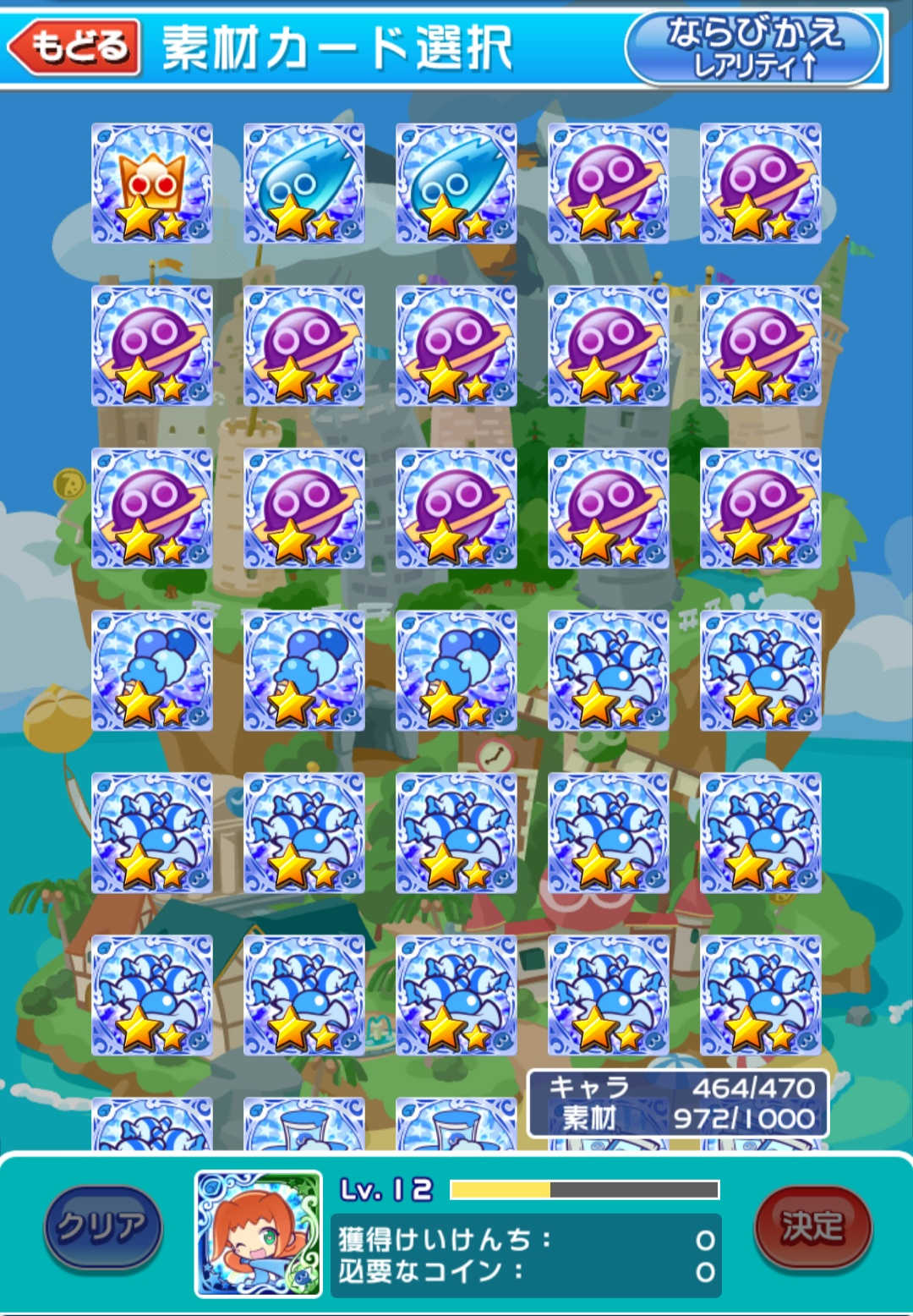Select the red crown Puyo material card
This screenshot has width=913, height=1316.
pyautogui.click(x=152, y=184)
